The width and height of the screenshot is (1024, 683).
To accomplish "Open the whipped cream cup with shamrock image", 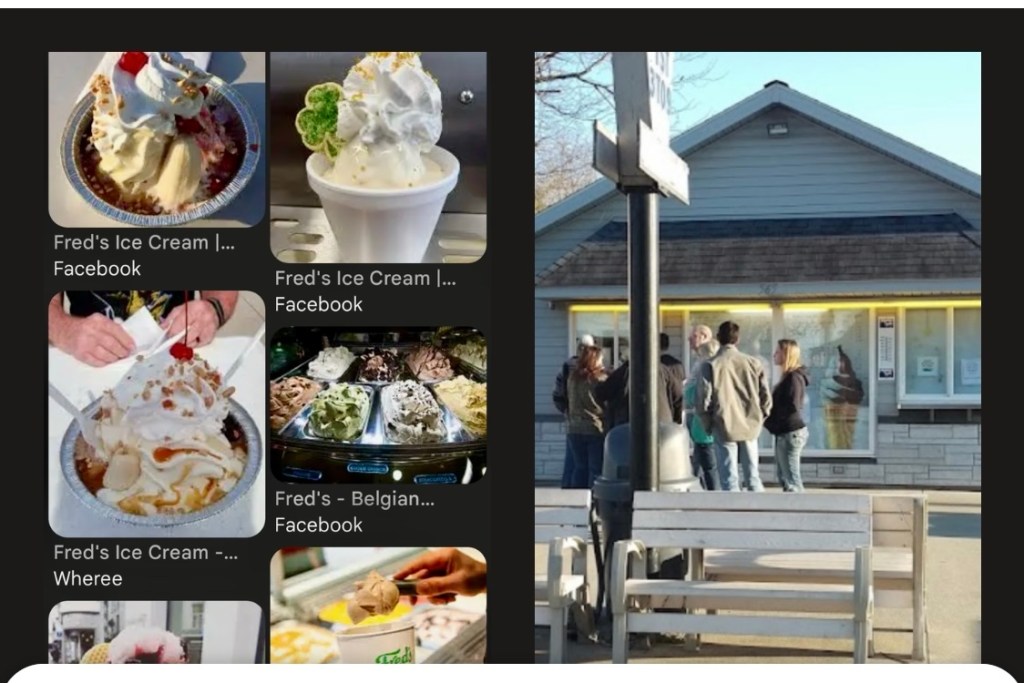I will click(x=378, y=157).
